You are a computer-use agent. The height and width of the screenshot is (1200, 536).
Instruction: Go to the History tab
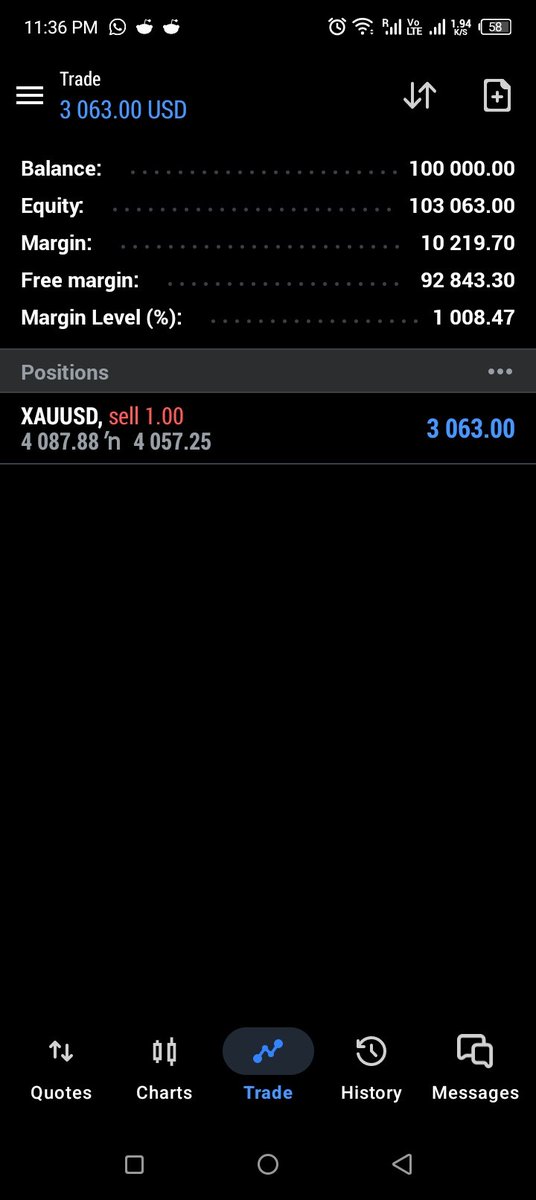[371, 1068]
